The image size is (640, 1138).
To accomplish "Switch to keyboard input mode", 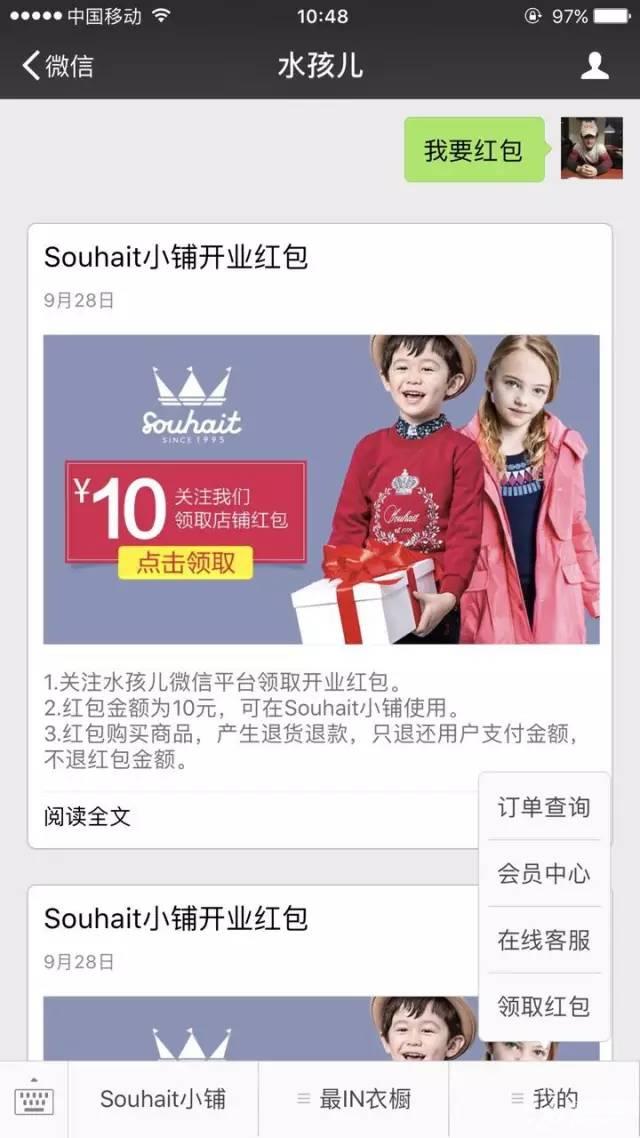I will [x=34, y=1100].
